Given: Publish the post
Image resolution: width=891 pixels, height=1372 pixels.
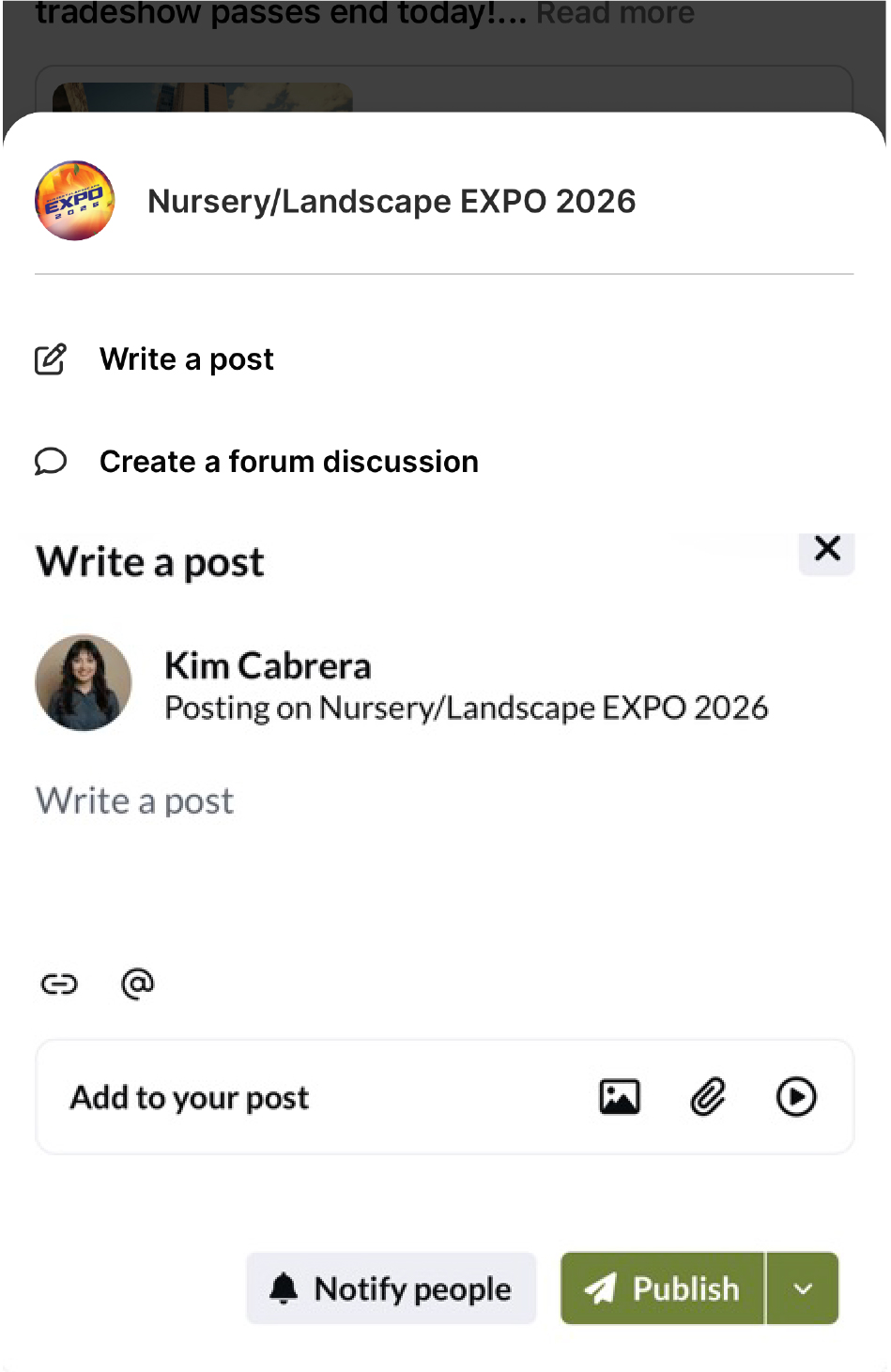Looking at the screenshot, I should click(x=663, y=1288).
